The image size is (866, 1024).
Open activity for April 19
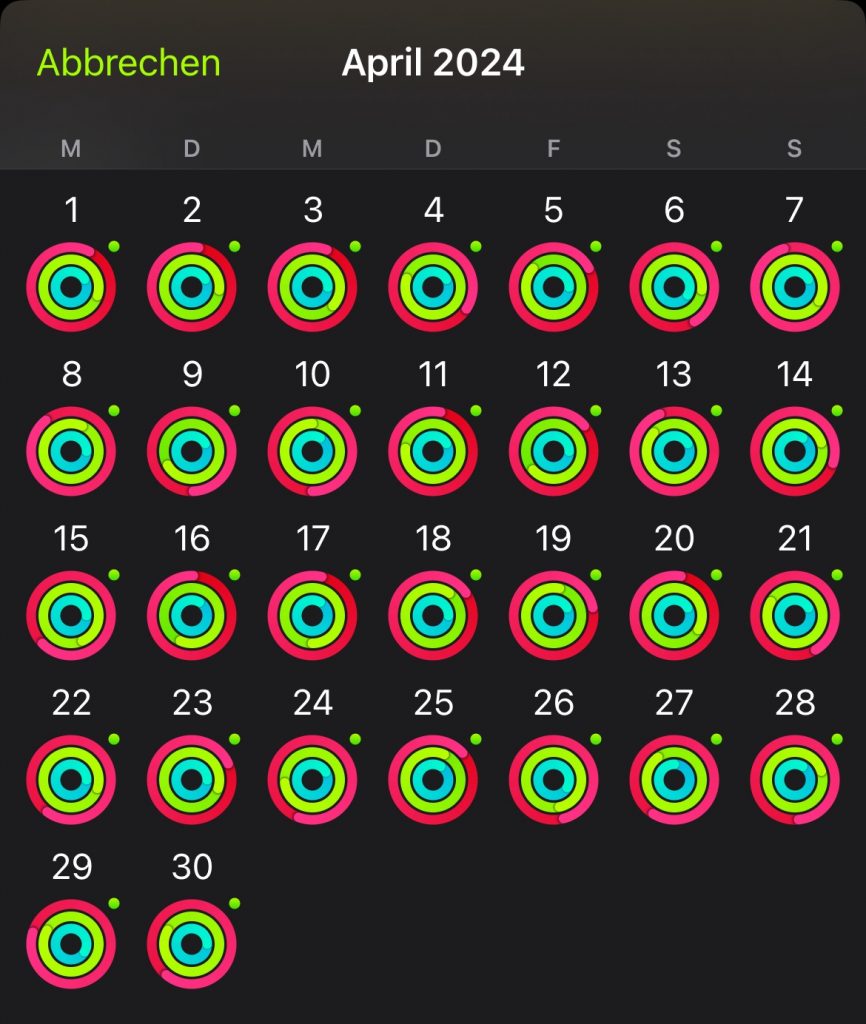(x=553, y=616)
